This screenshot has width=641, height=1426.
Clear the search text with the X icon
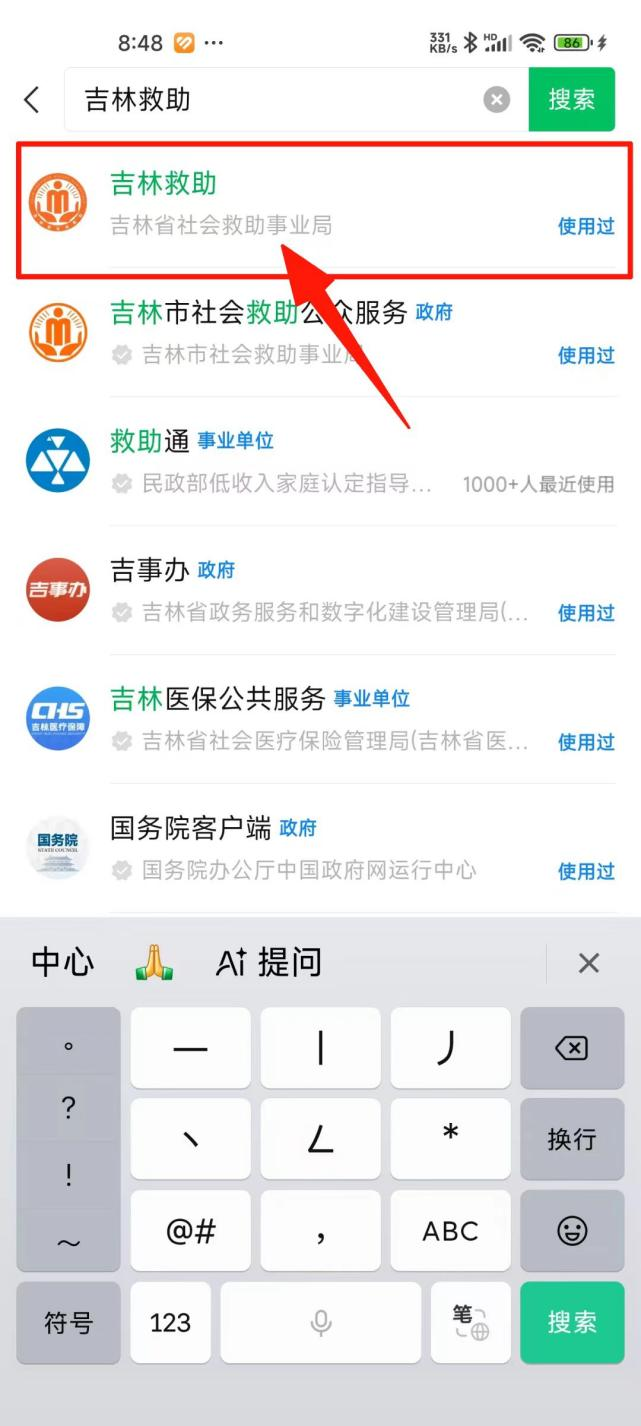click(497, 99)
